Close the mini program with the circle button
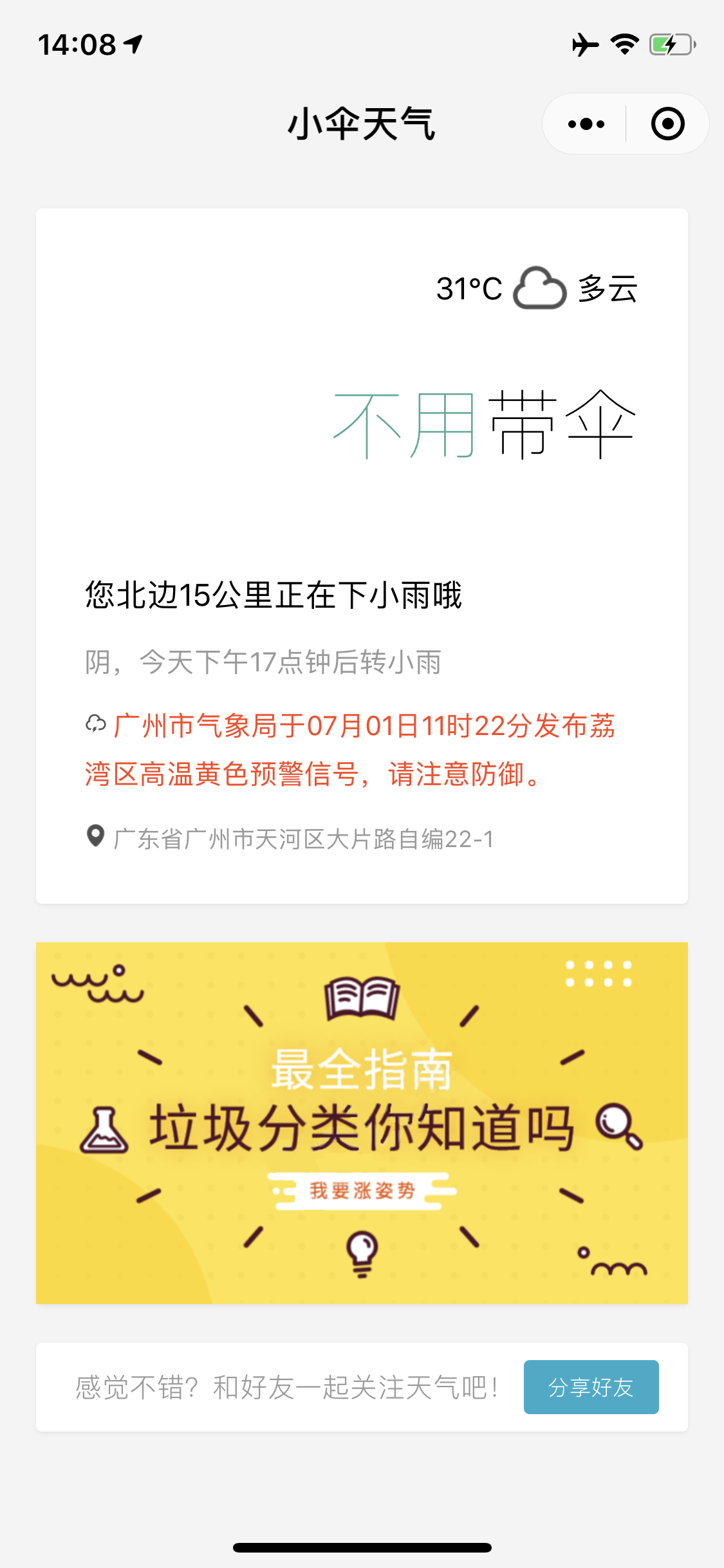724x1568 pixels. [x=667, y=124]
